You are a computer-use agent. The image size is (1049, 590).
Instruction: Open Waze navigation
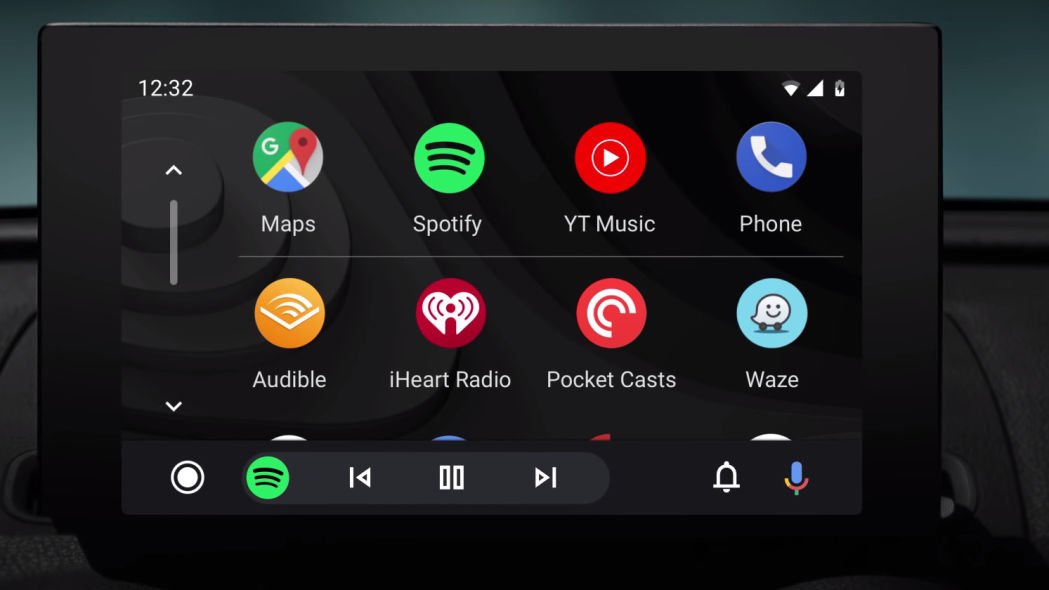coord(772,313)
